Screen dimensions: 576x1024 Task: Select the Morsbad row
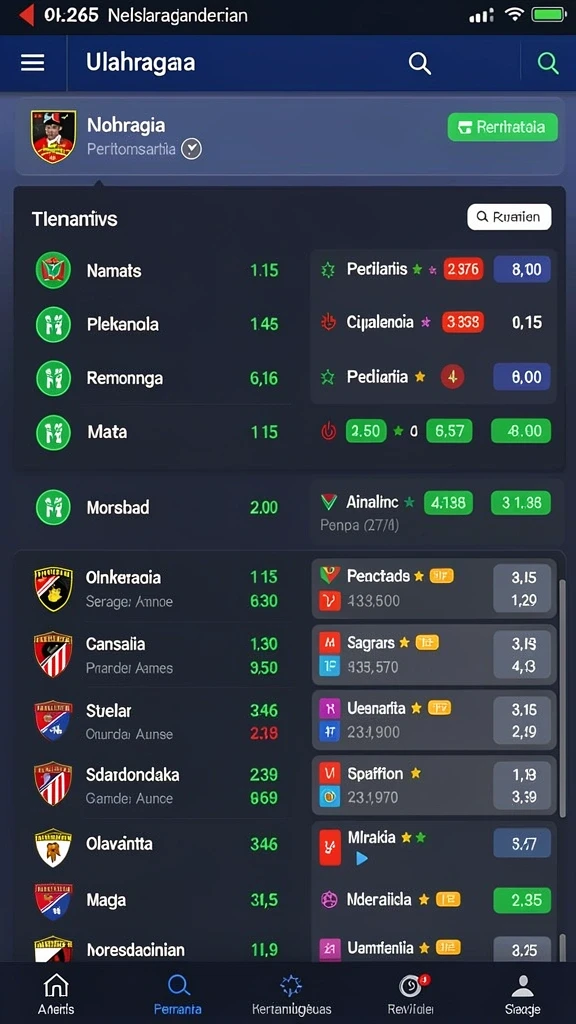pos(157,507)
